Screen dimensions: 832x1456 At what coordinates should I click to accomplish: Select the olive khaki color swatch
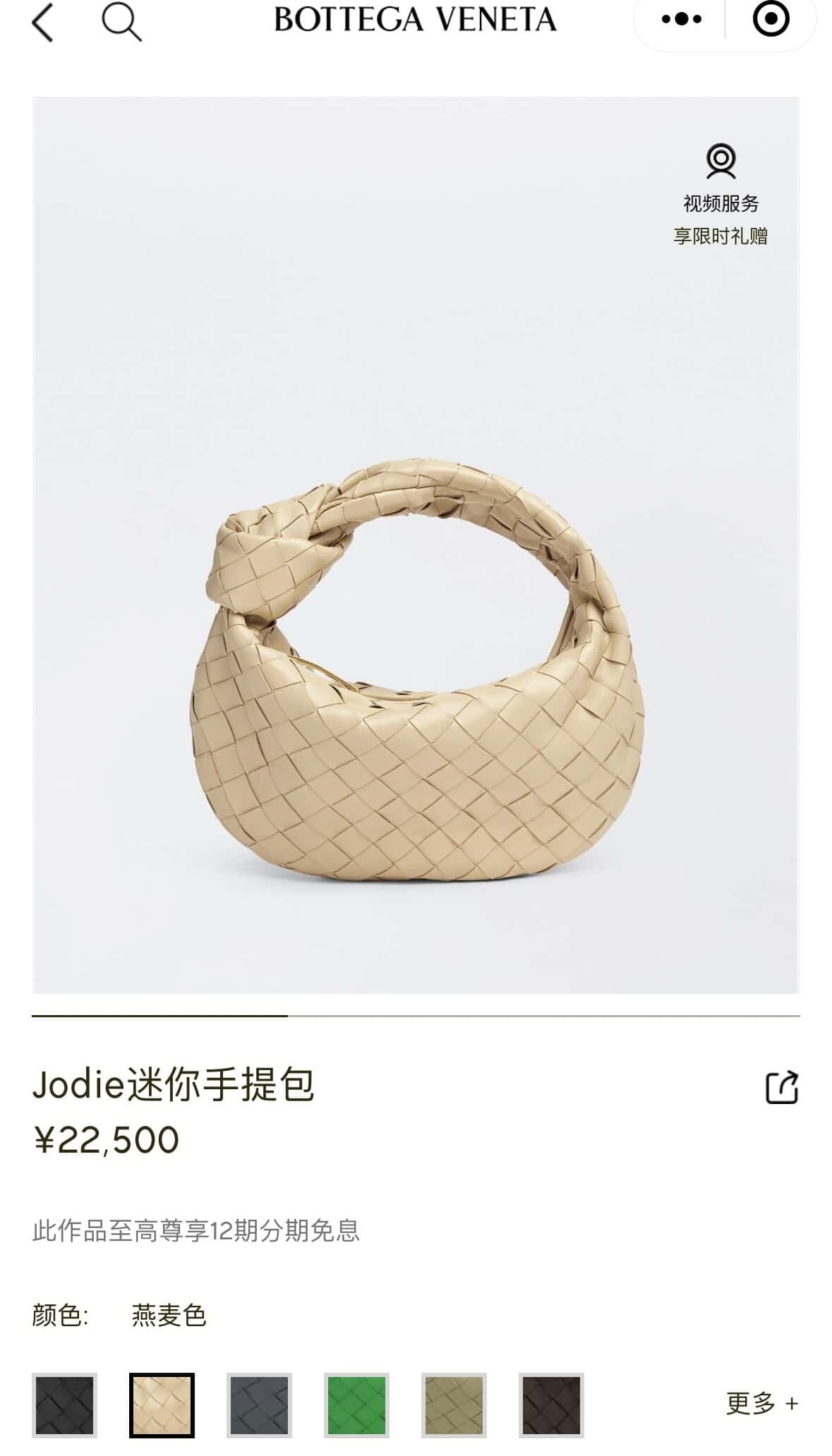coord(454,1405)
